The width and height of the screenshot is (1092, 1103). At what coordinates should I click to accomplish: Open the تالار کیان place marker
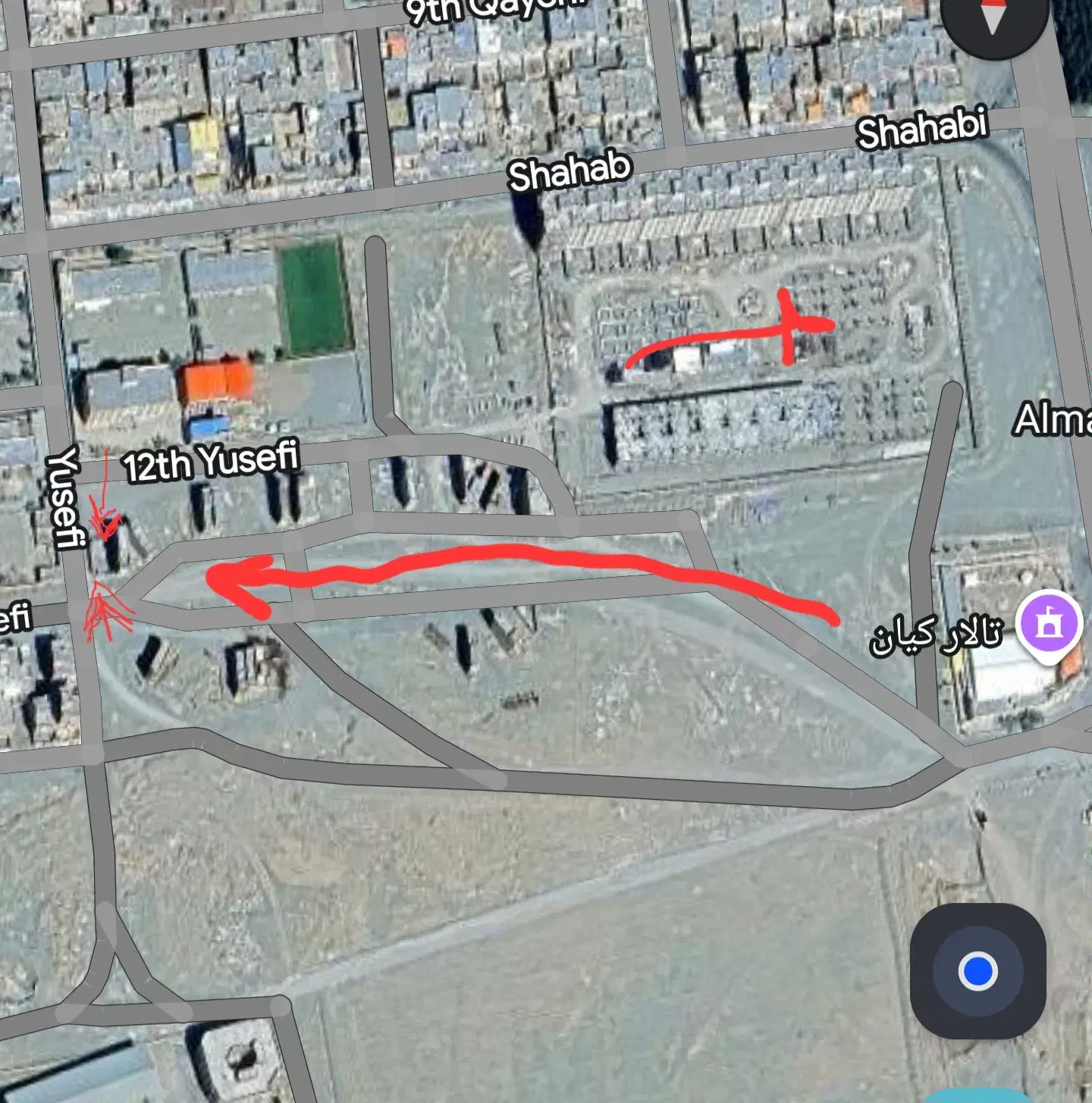[x=1049, y=624]
